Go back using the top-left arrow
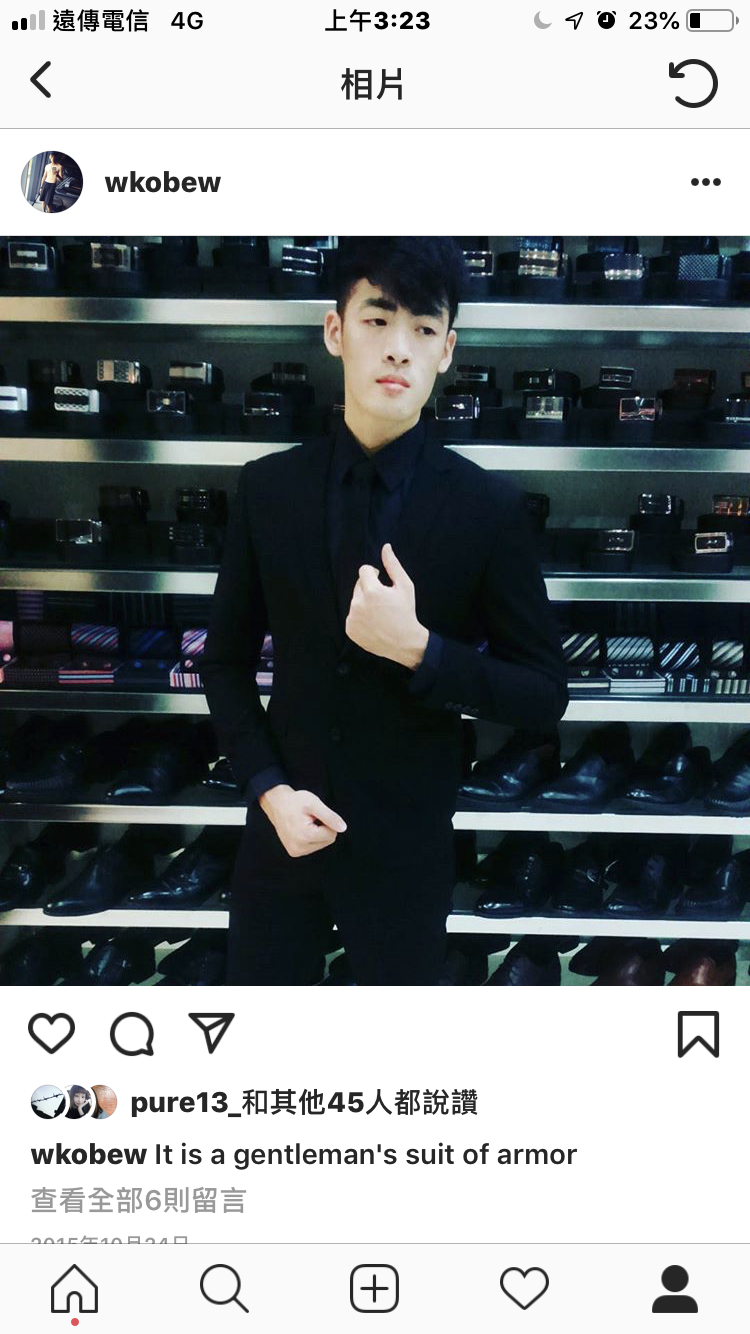The height and width of the screenshot is (1334, 750). pyautogui.click(x=40, y=80)
